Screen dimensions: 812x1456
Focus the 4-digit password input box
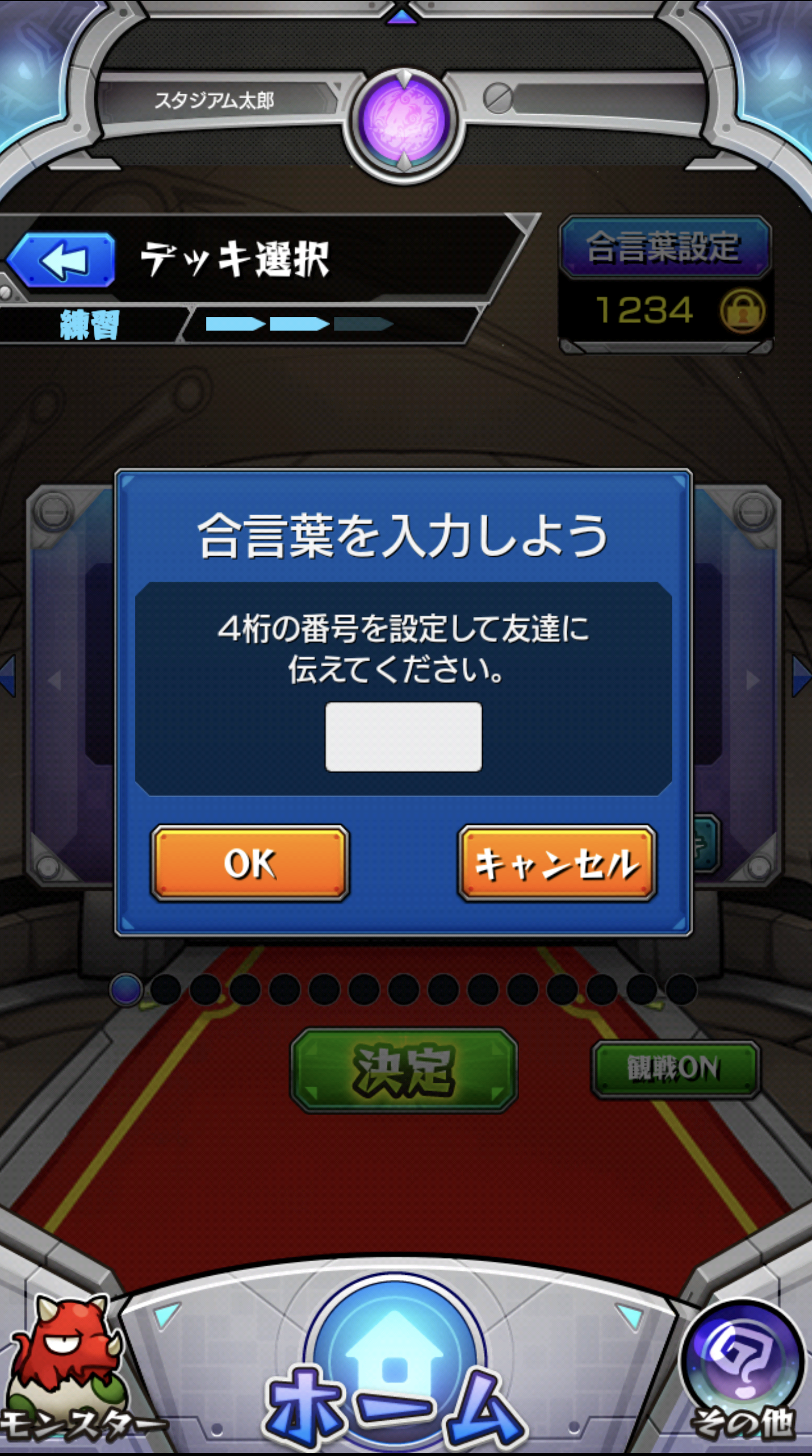[x=403, y=737]
